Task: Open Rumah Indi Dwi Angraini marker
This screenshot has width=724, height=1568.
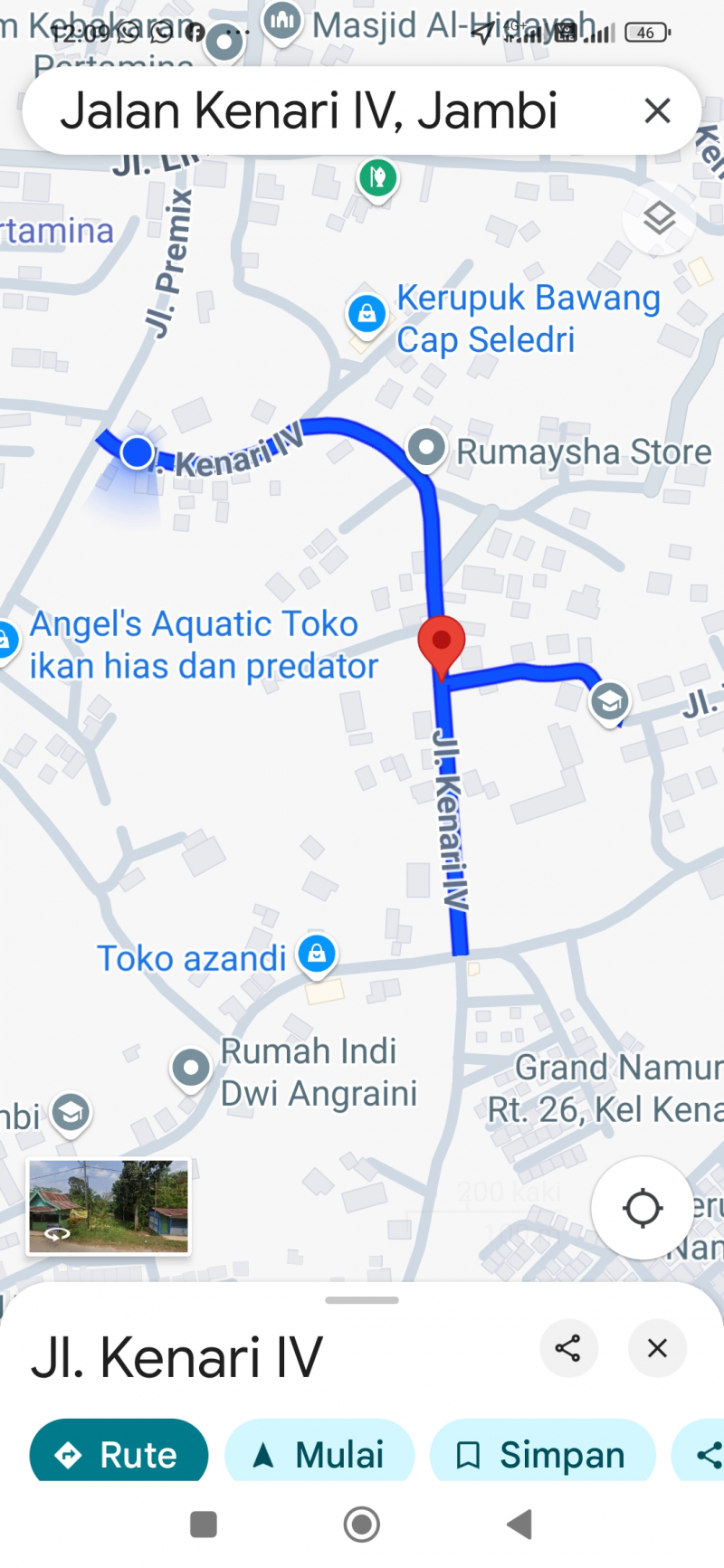Action: [191, 1069]
